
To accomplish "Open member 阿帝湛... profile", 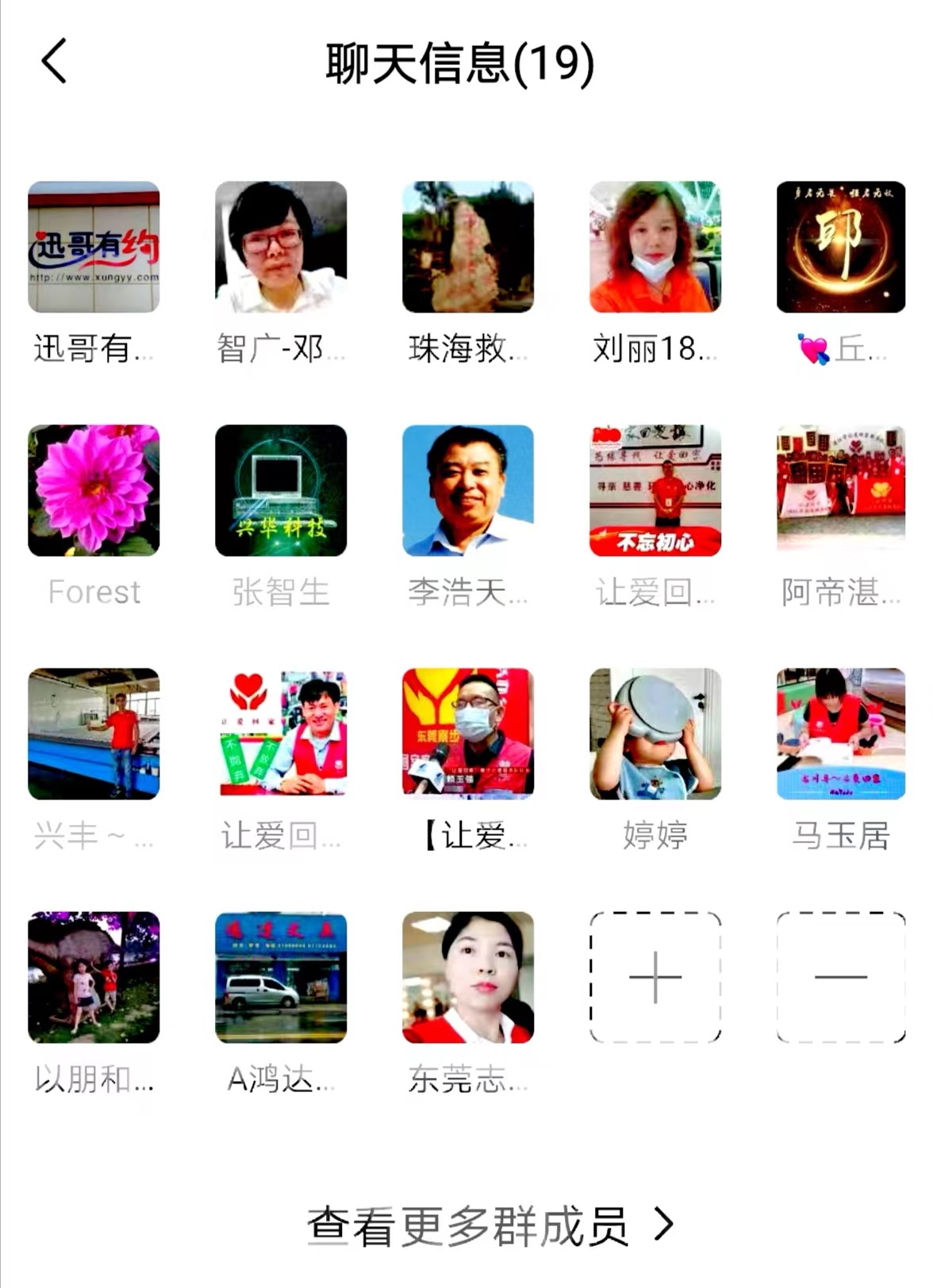I will [x=841, y=490].
